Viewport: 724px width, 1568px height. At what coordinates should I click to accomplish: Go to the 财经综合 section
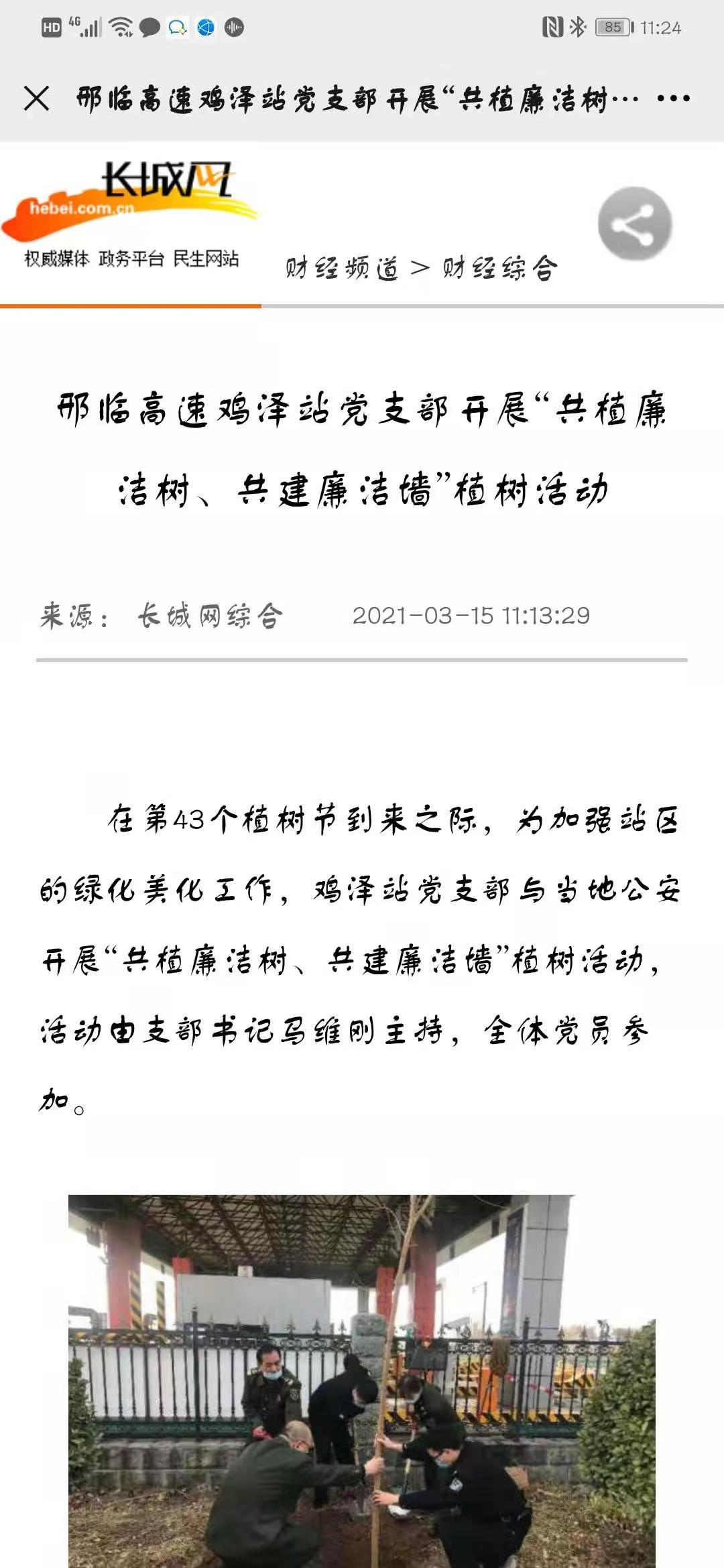[x=500, y=268]
